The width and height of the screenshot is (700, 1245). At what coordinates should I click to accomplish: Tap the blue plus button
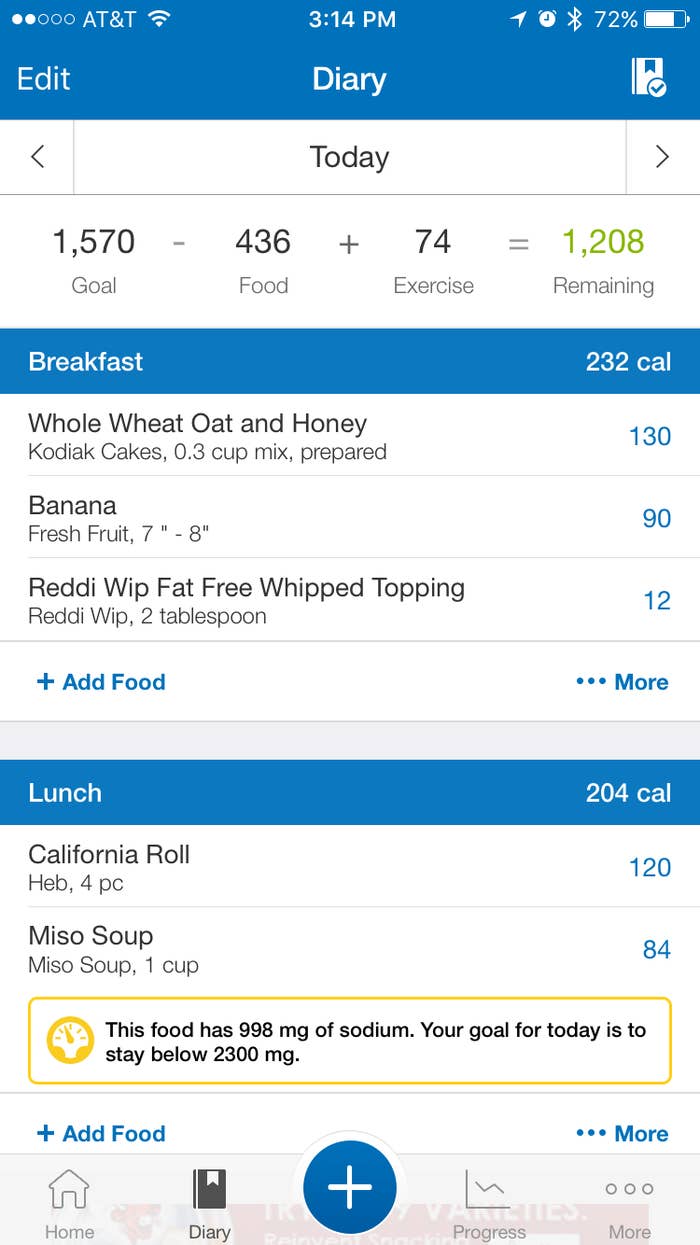tap(350, 1187)
